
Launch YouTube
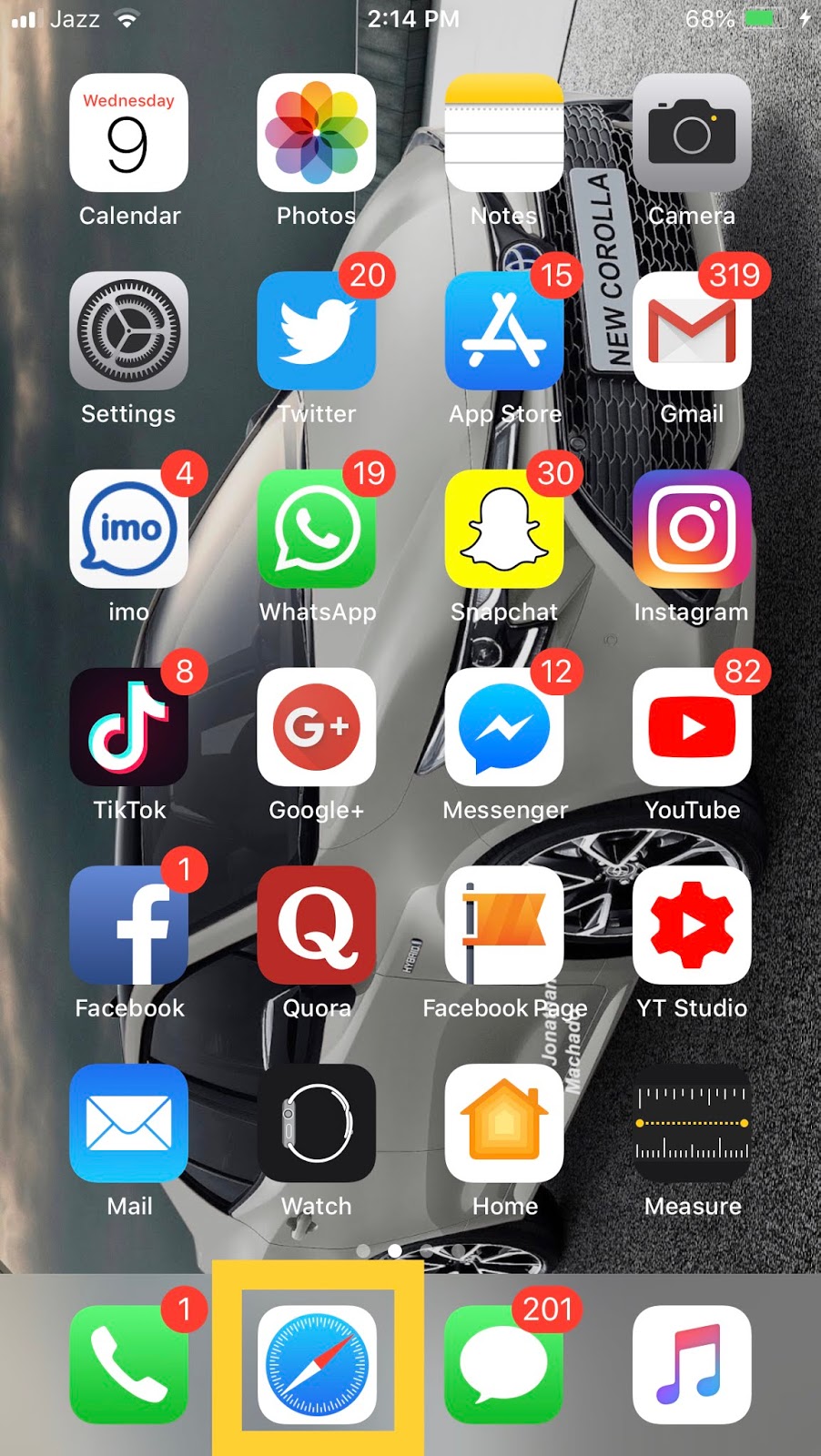coord(692,727)
